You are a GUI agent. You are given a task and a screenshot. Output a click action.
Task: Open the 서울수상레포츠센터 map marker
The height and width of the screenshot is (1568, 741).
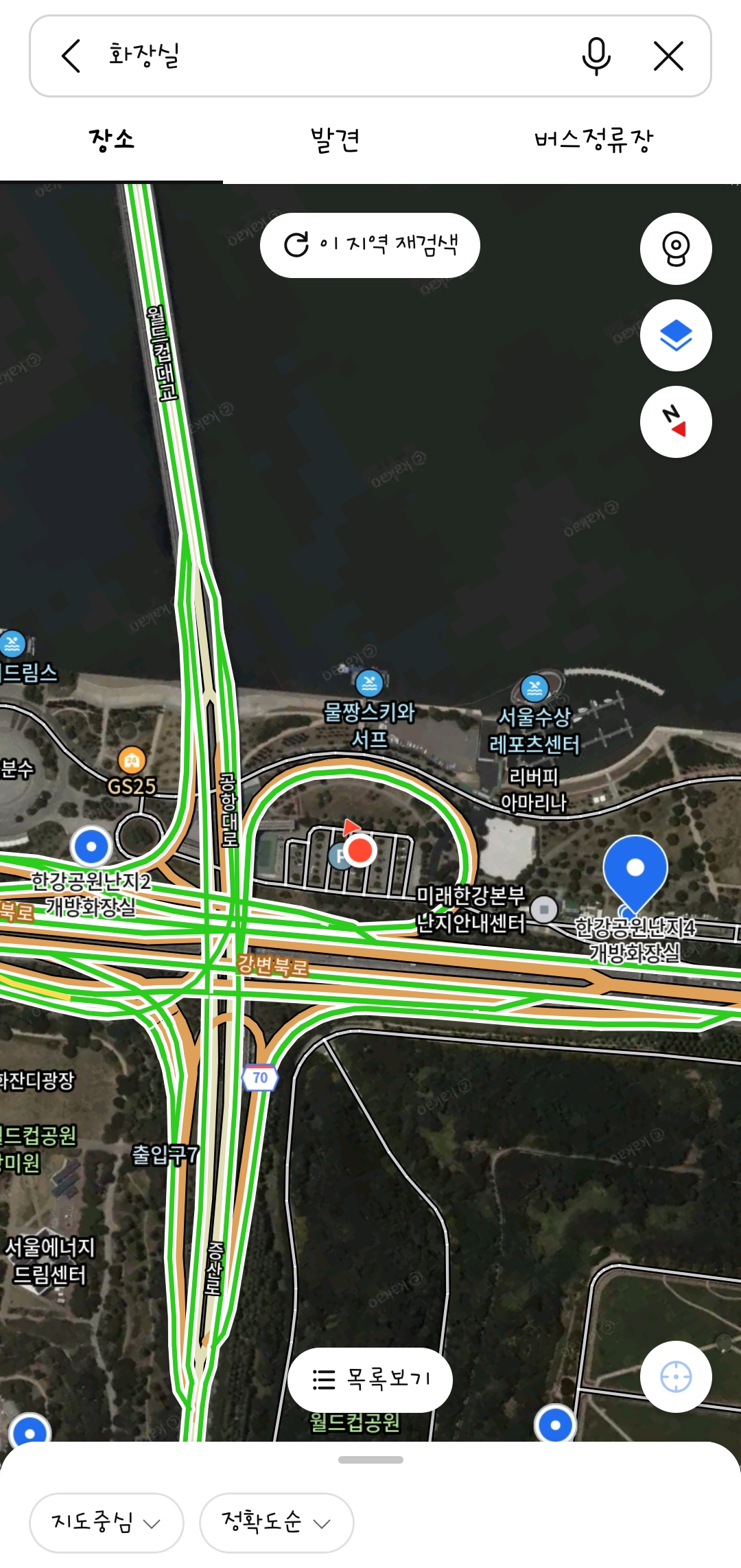point(534,688)
